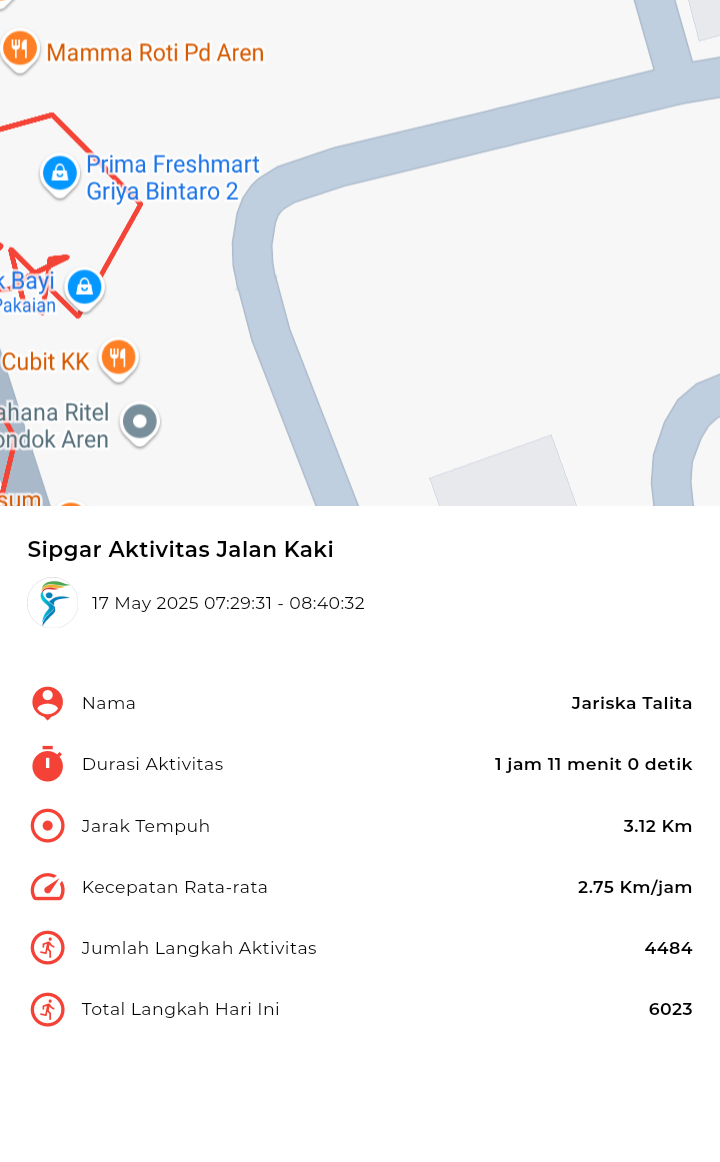Open the Mamma Roti Pd Aren map marker
Viewport: 720px width, 1162px height.
tap(20, 50)
